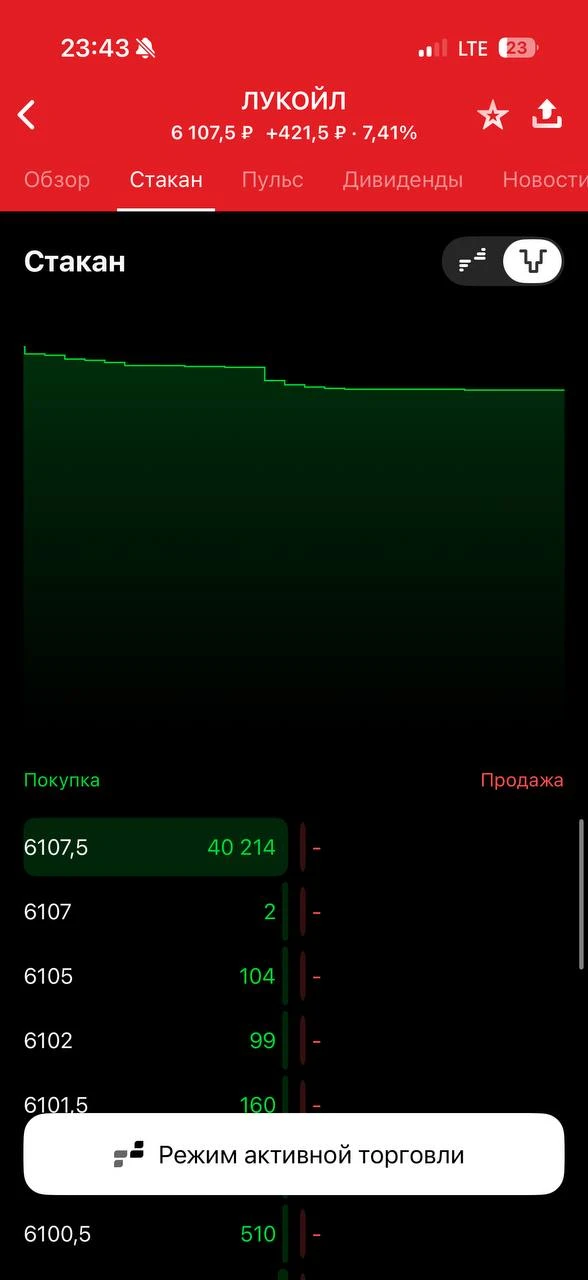Pick the 6100,5 price row
The width and height of the screenshot is (588, 1280).
[x=156, y=1234]
